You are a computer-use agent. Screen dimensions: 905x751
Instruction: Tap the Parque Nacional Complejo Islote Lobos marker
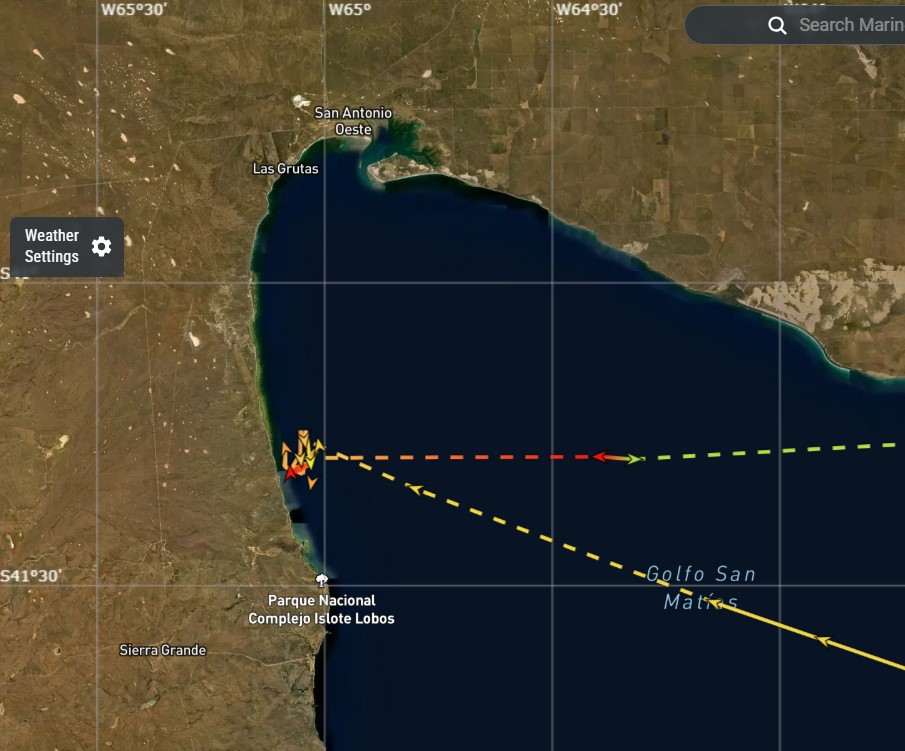coord(321,580)
